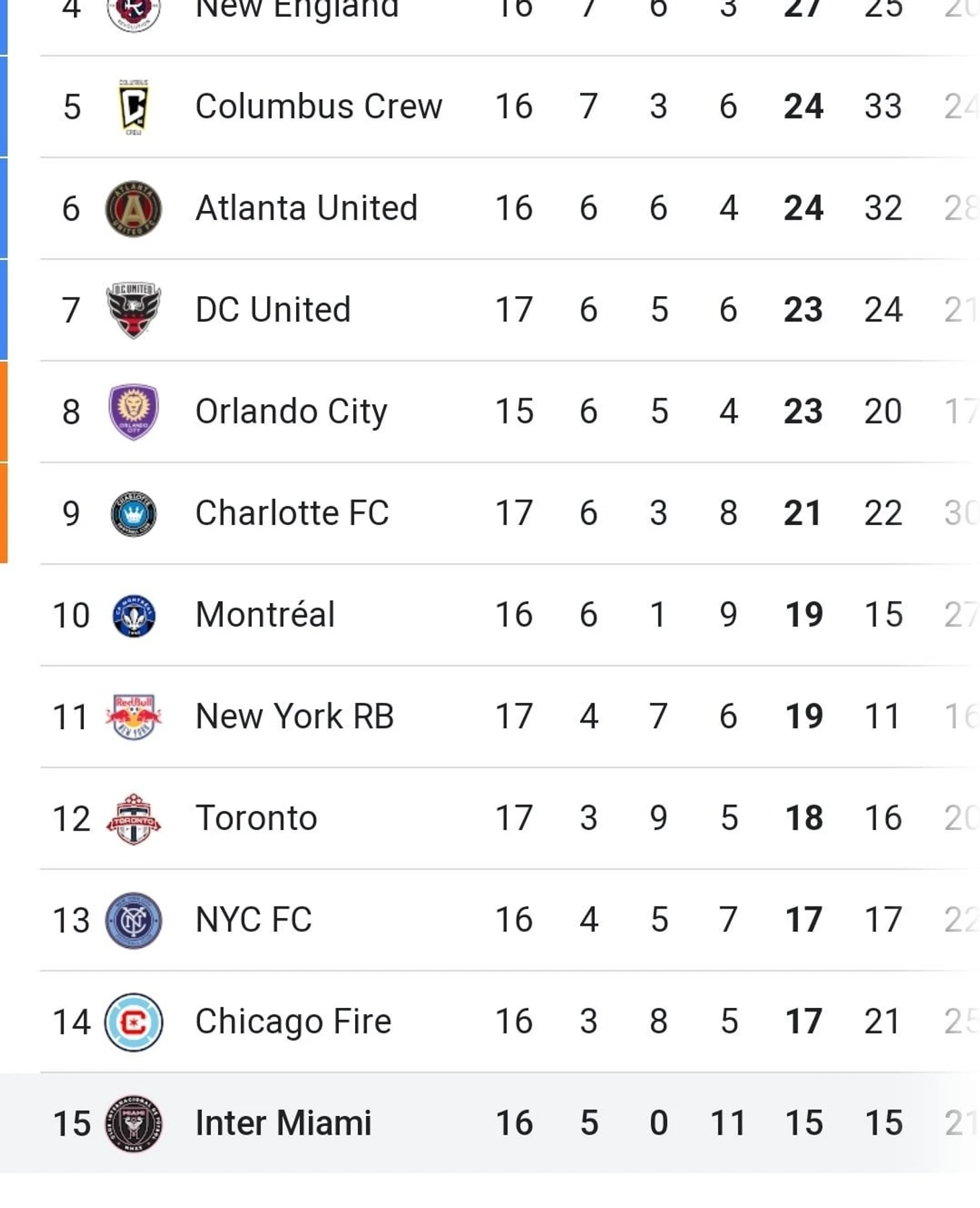View Orlando City team details

(291, 412)
